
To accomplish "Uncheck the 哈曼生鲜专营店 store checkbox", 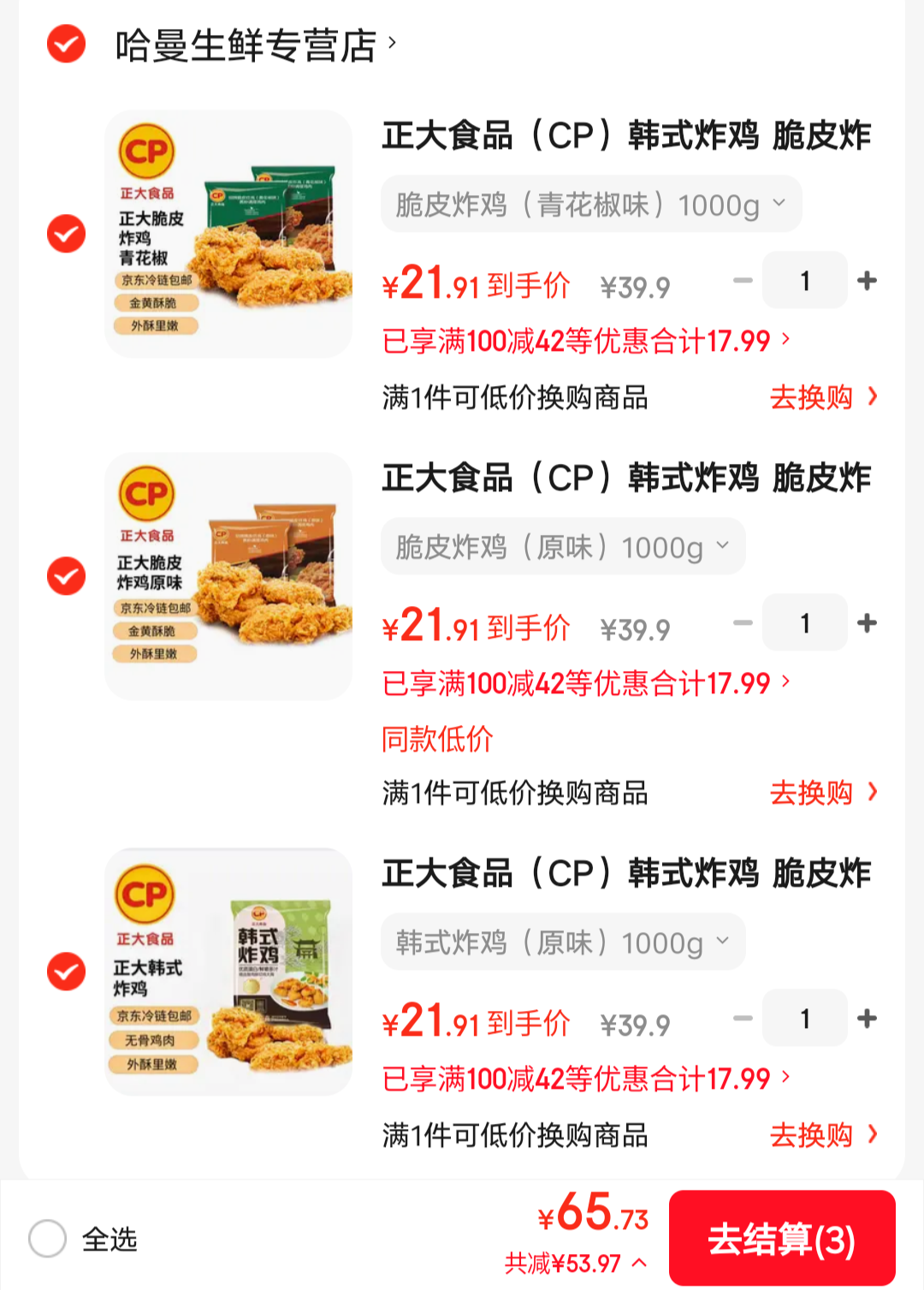I will (x=66, y=45).
